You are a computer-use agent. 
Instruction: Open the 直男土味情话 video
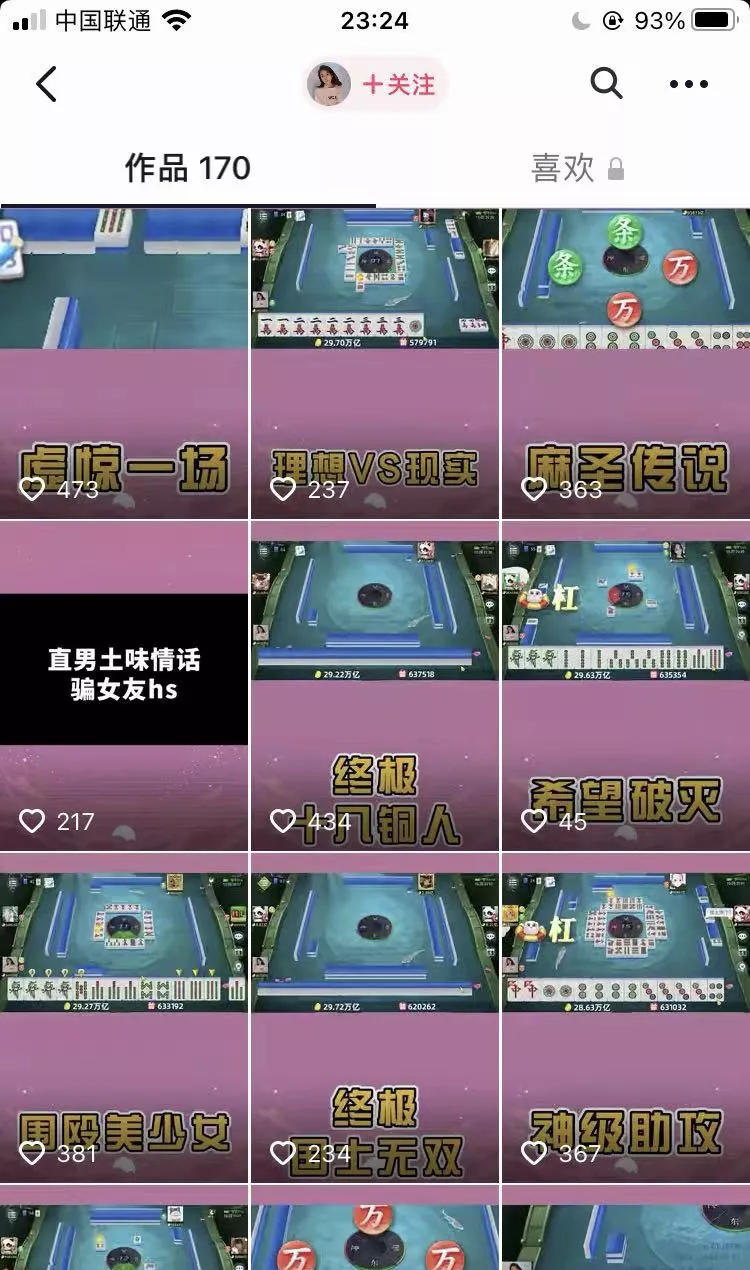124,686
